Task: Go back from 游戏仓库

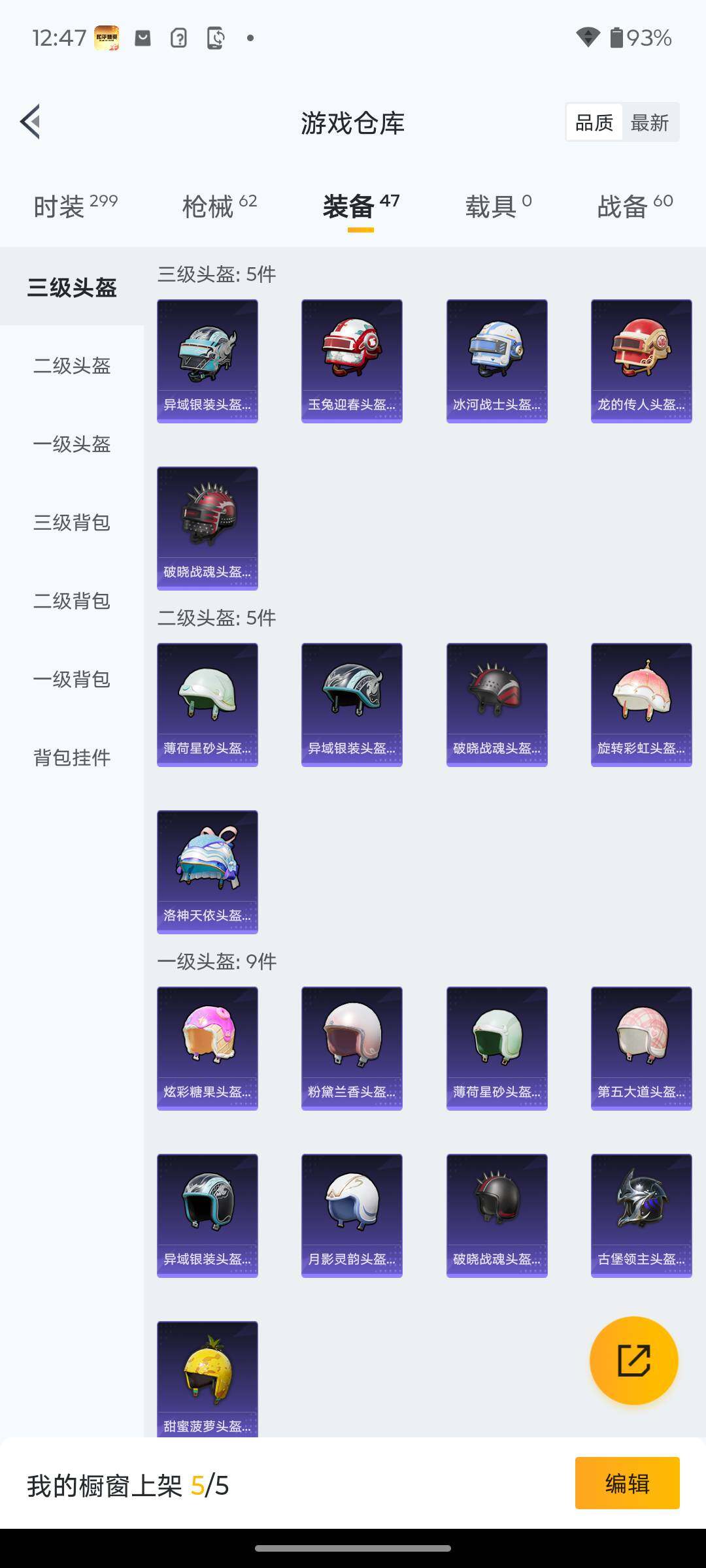Action: click(31, 122)
